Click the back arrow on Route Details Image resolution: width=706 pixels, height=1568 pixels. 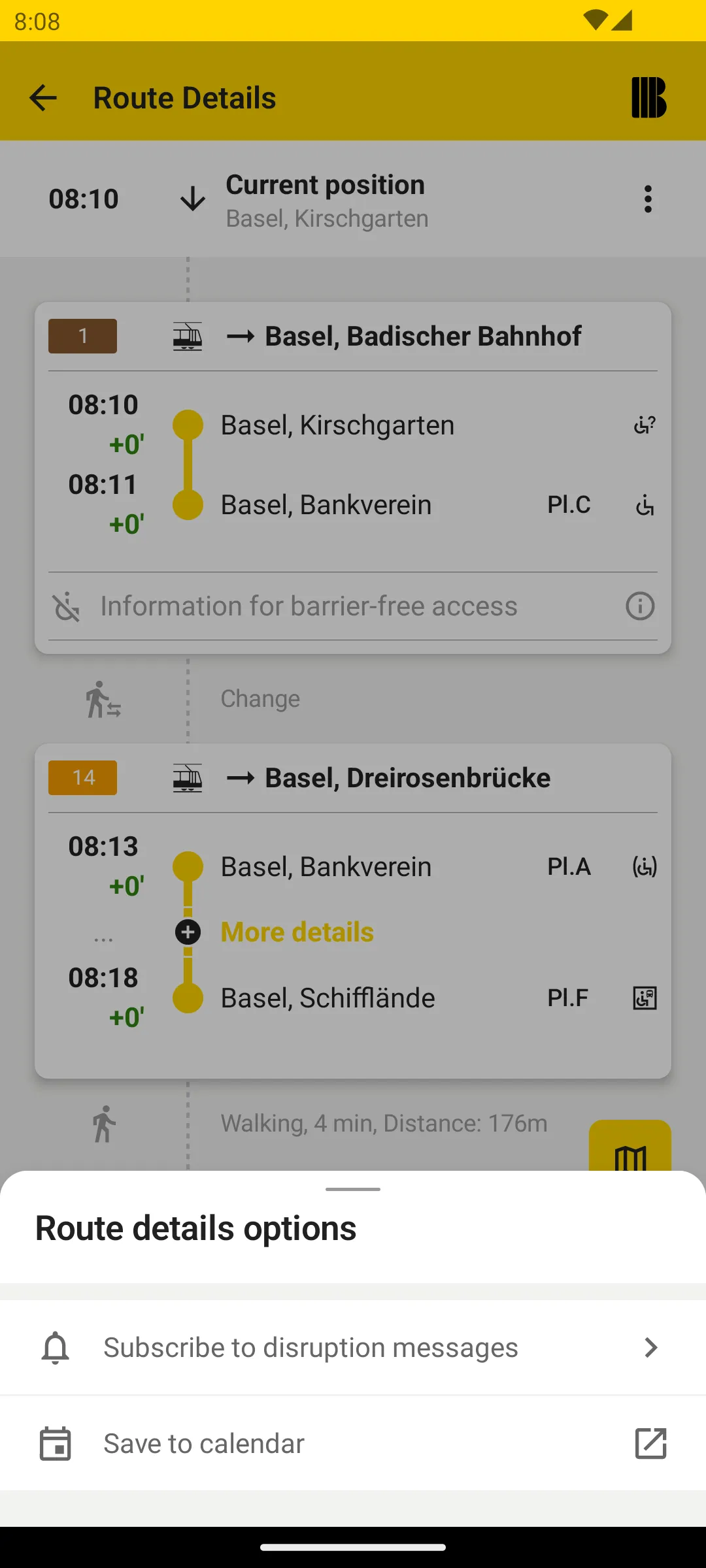[x=42, y=97]
